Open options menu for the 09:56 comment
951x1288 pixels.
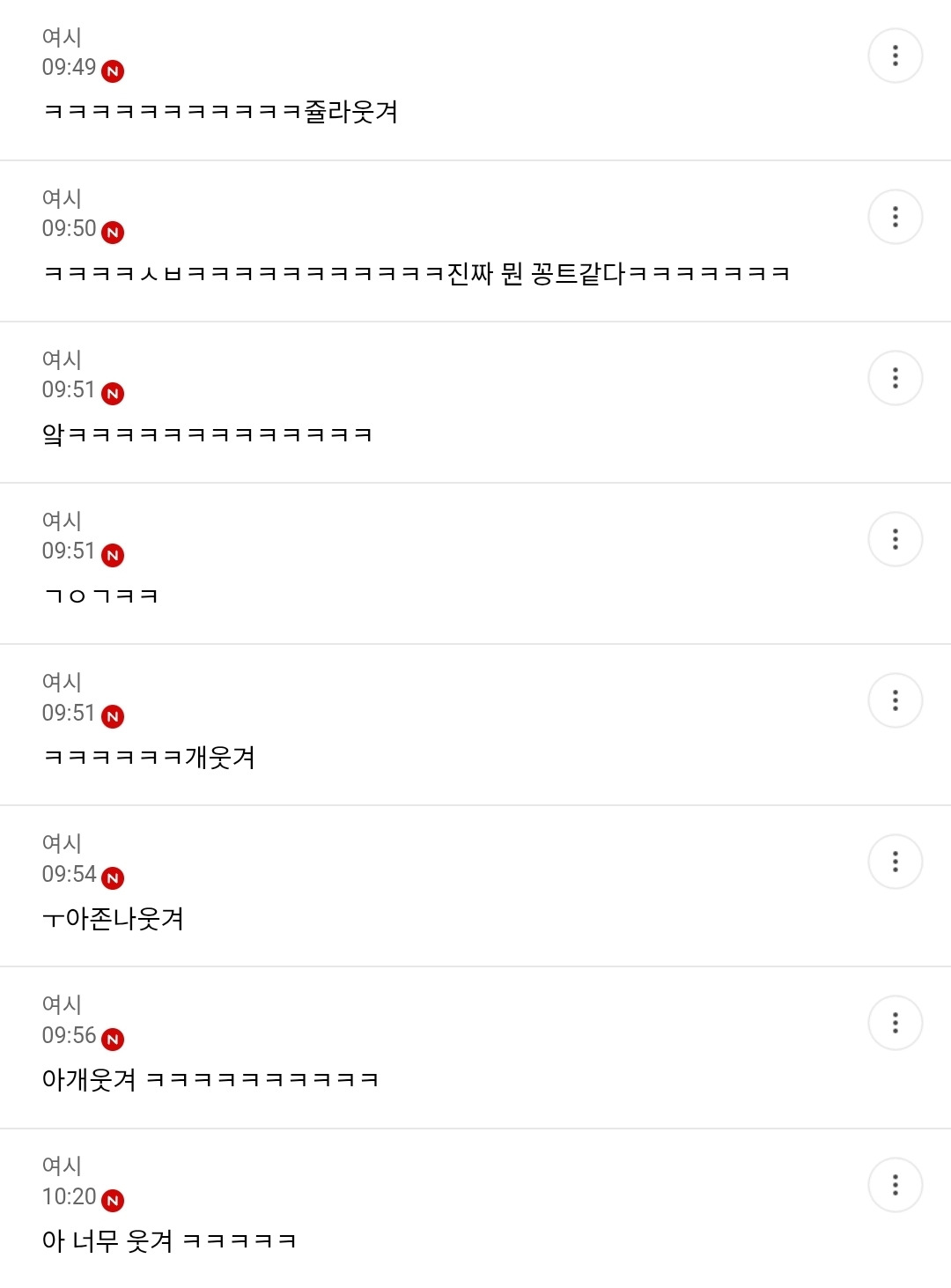tap(895, 1023)
